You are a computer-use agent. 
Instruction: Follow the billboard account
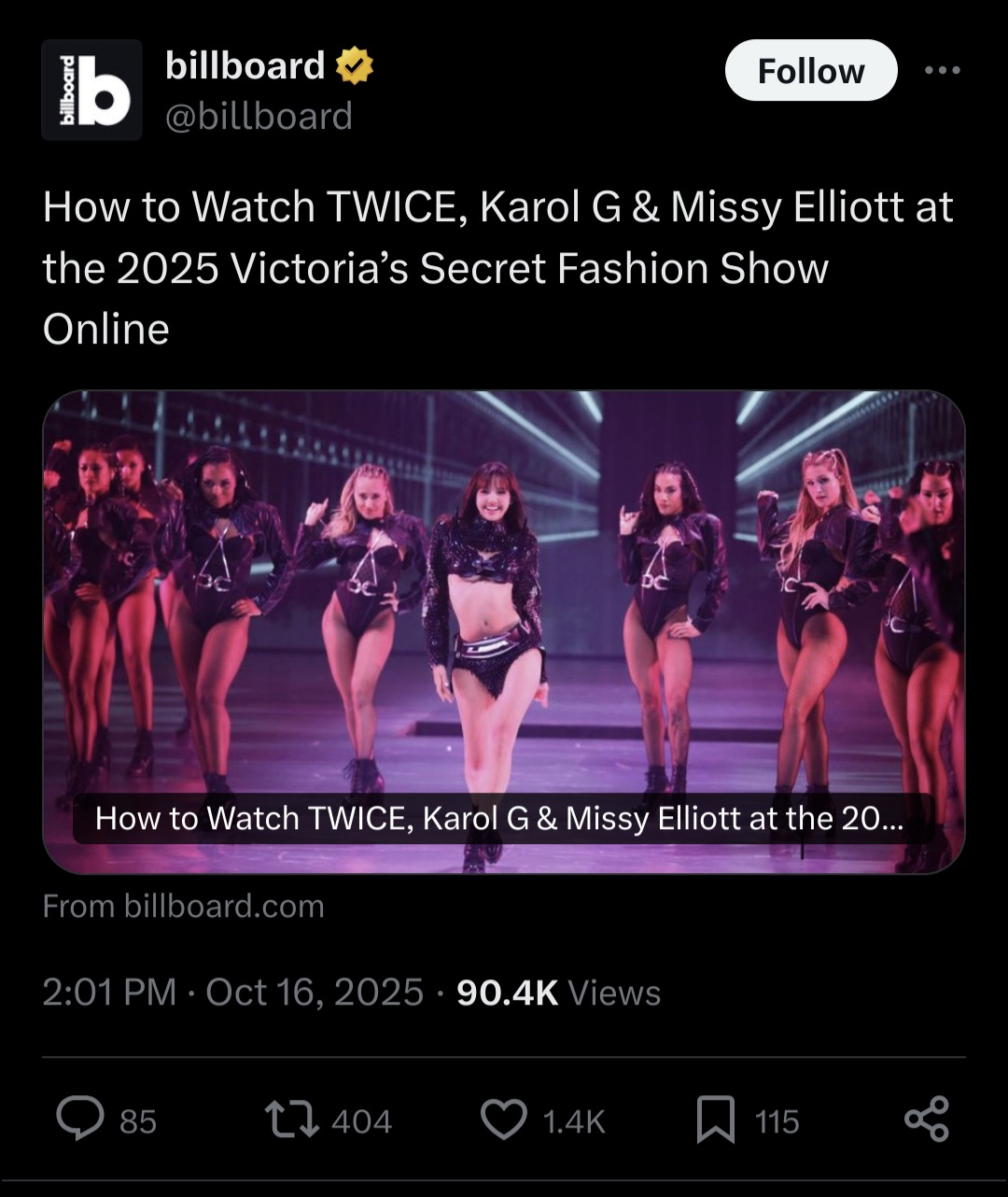click(x=810, y=71)
